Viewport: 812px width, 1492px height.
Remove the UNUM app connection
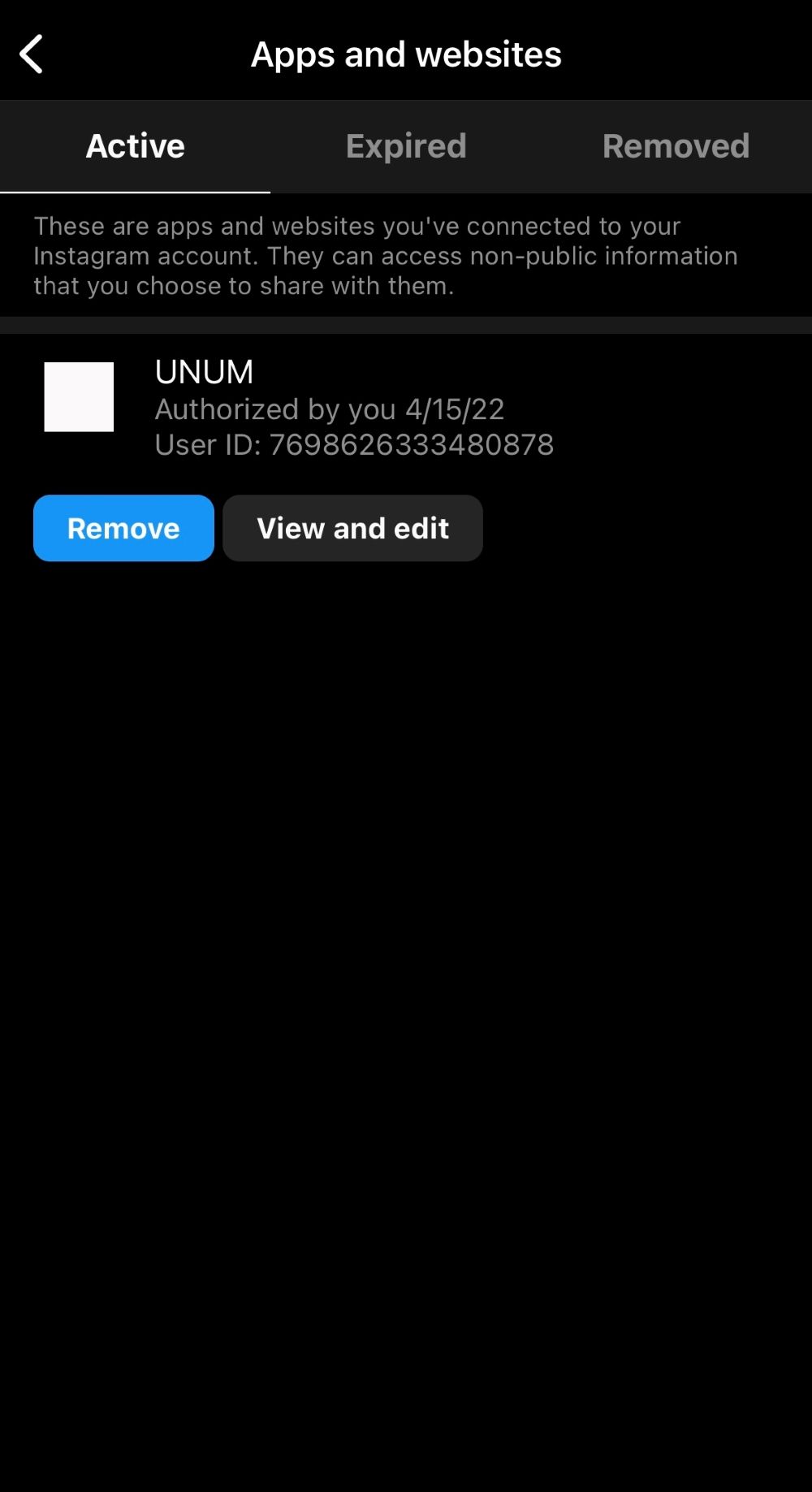click(123, 528)
